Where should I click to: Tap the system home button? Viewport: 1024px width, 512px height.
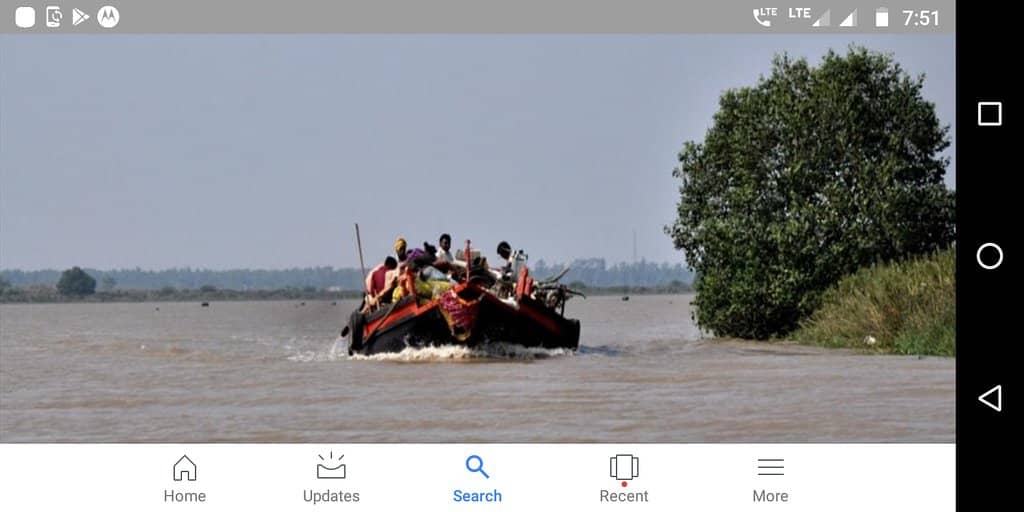point(989,256)
